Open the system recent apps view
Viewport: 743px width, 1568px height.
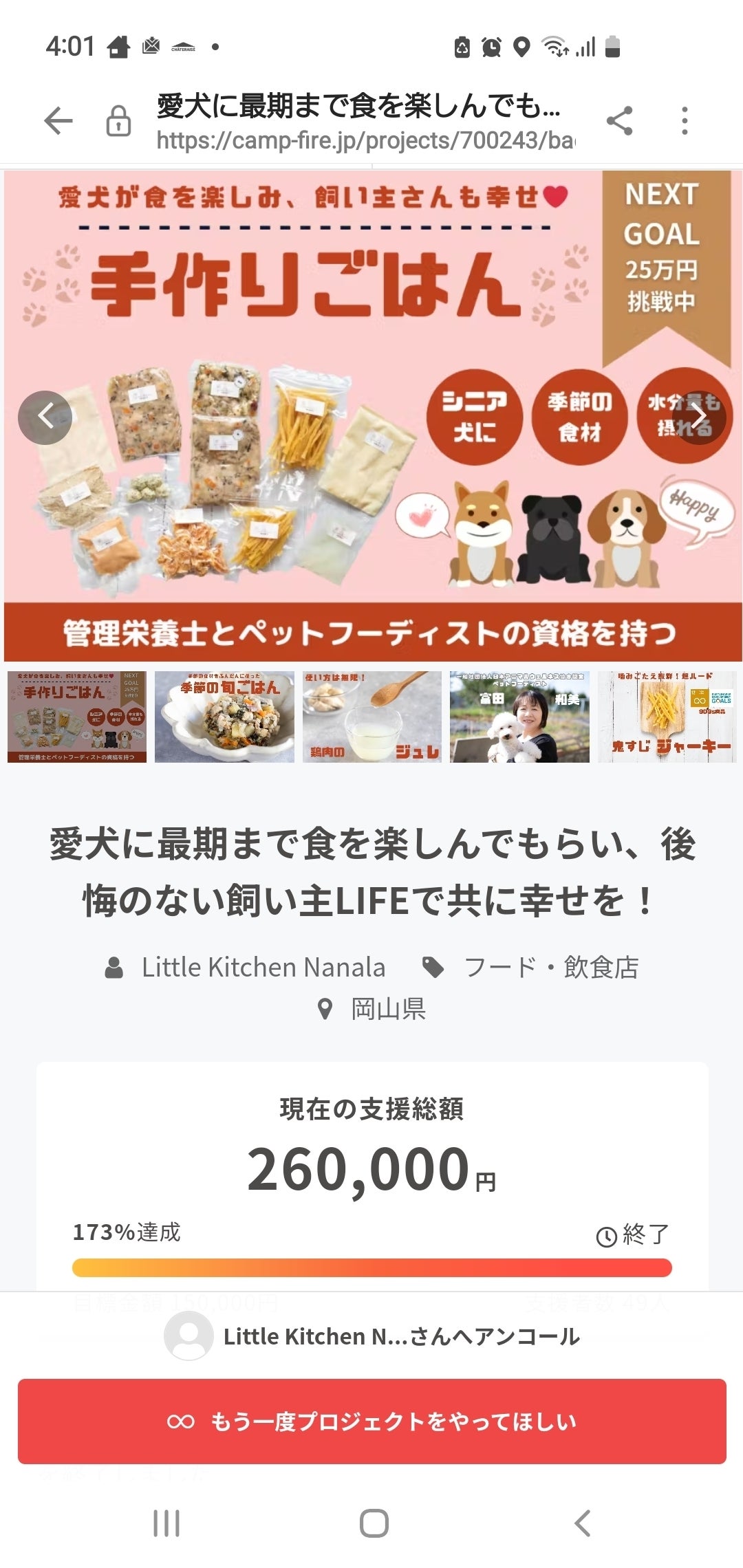[166, 1523]
